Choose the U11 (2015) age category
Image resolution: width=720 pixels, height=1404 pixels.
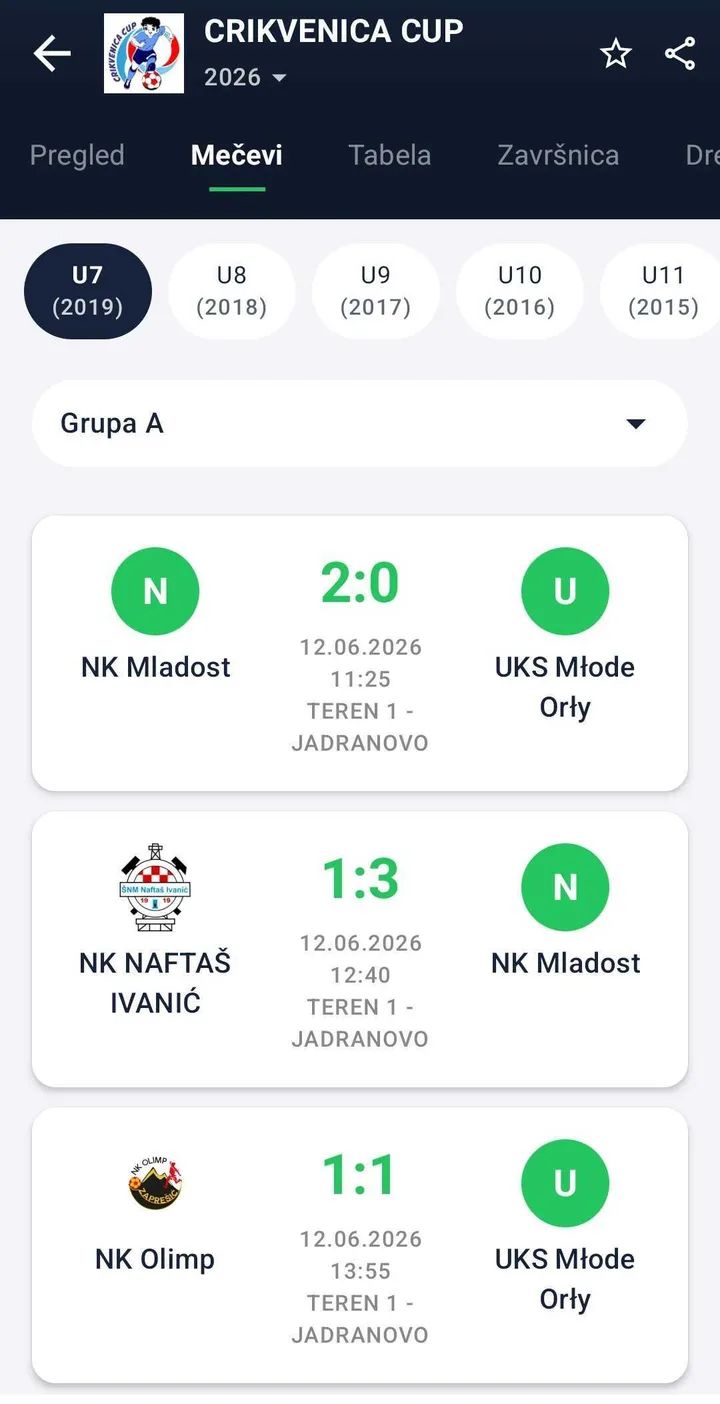[x=660, y=291]
